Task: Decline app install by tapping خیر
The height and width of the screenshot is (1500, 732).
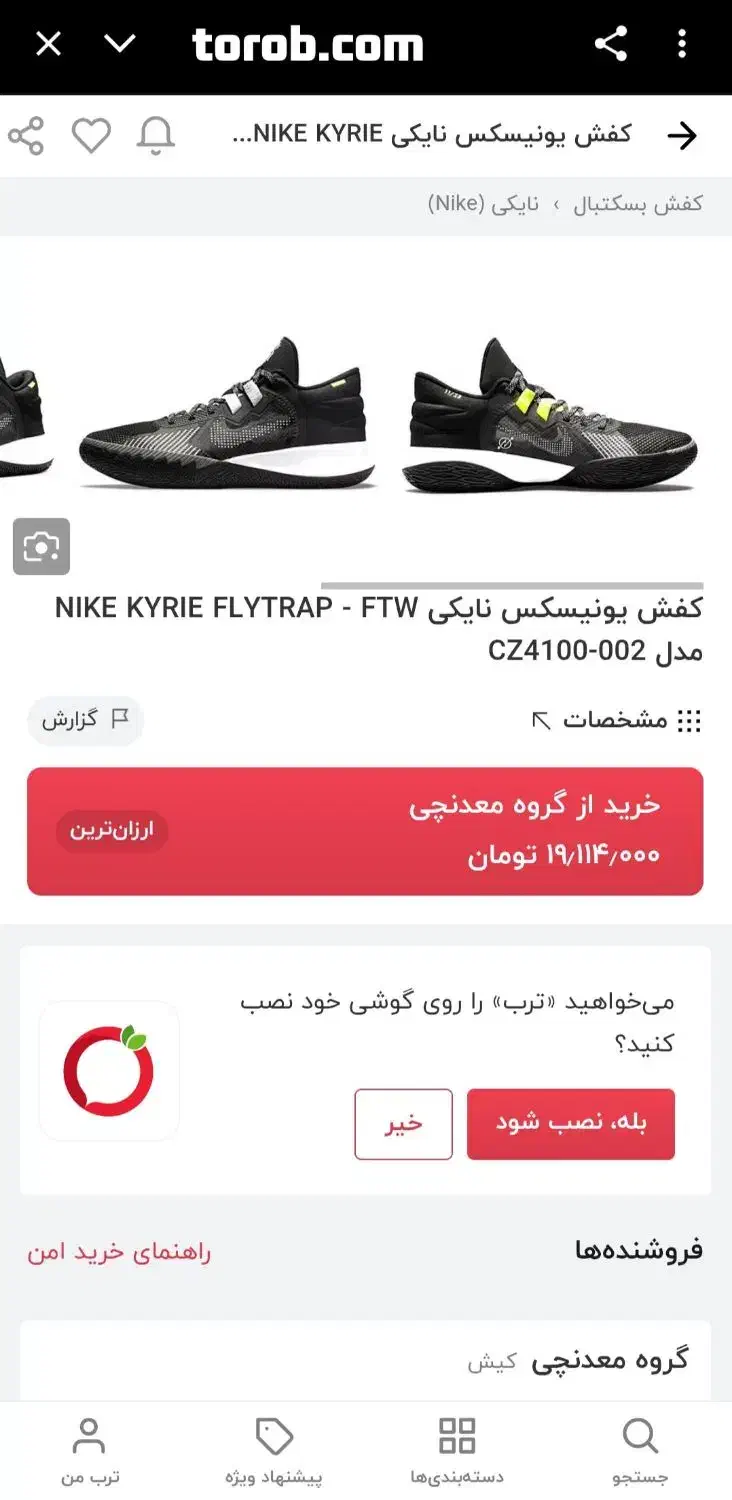Action: (x=403, y=1124)
